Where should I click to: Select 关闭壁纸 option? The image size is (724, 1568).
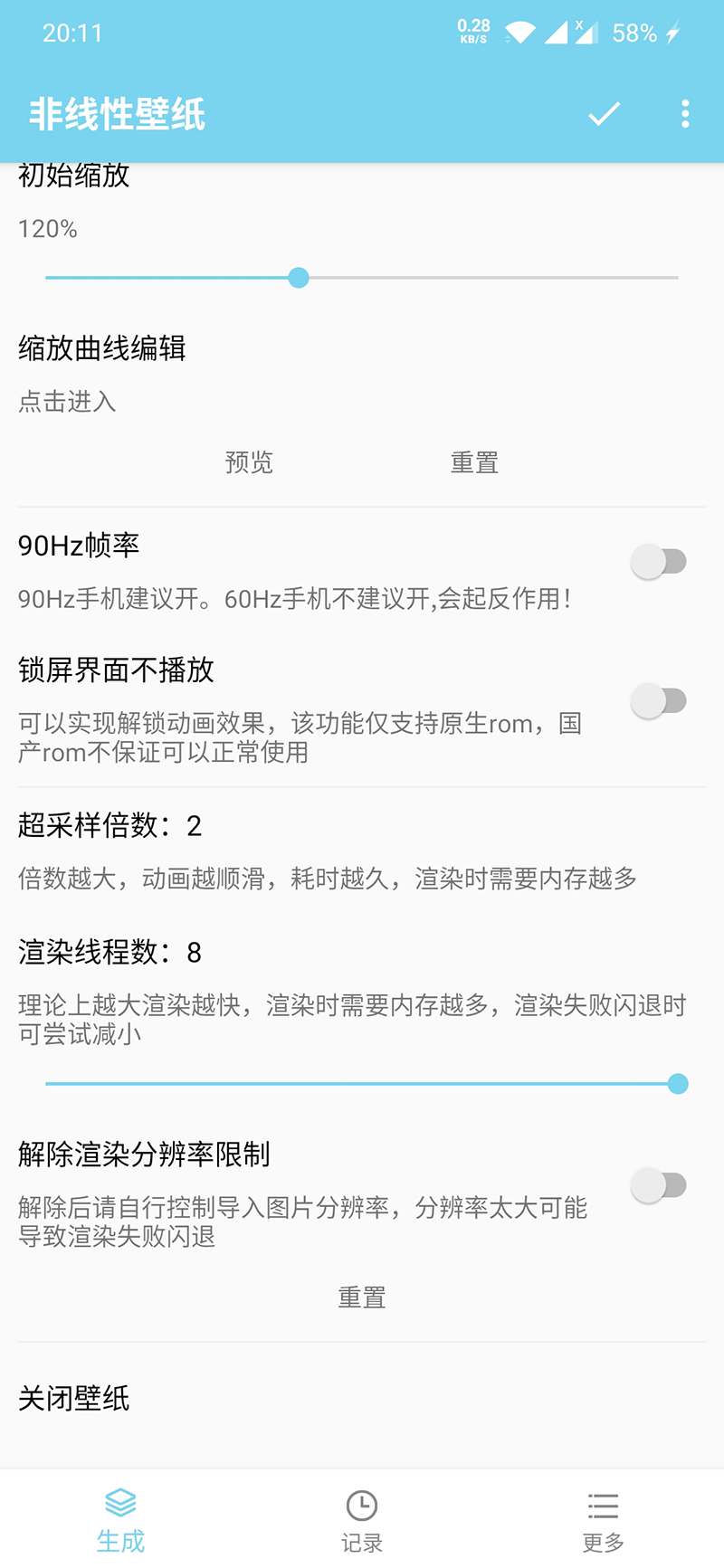[74, 1399]
